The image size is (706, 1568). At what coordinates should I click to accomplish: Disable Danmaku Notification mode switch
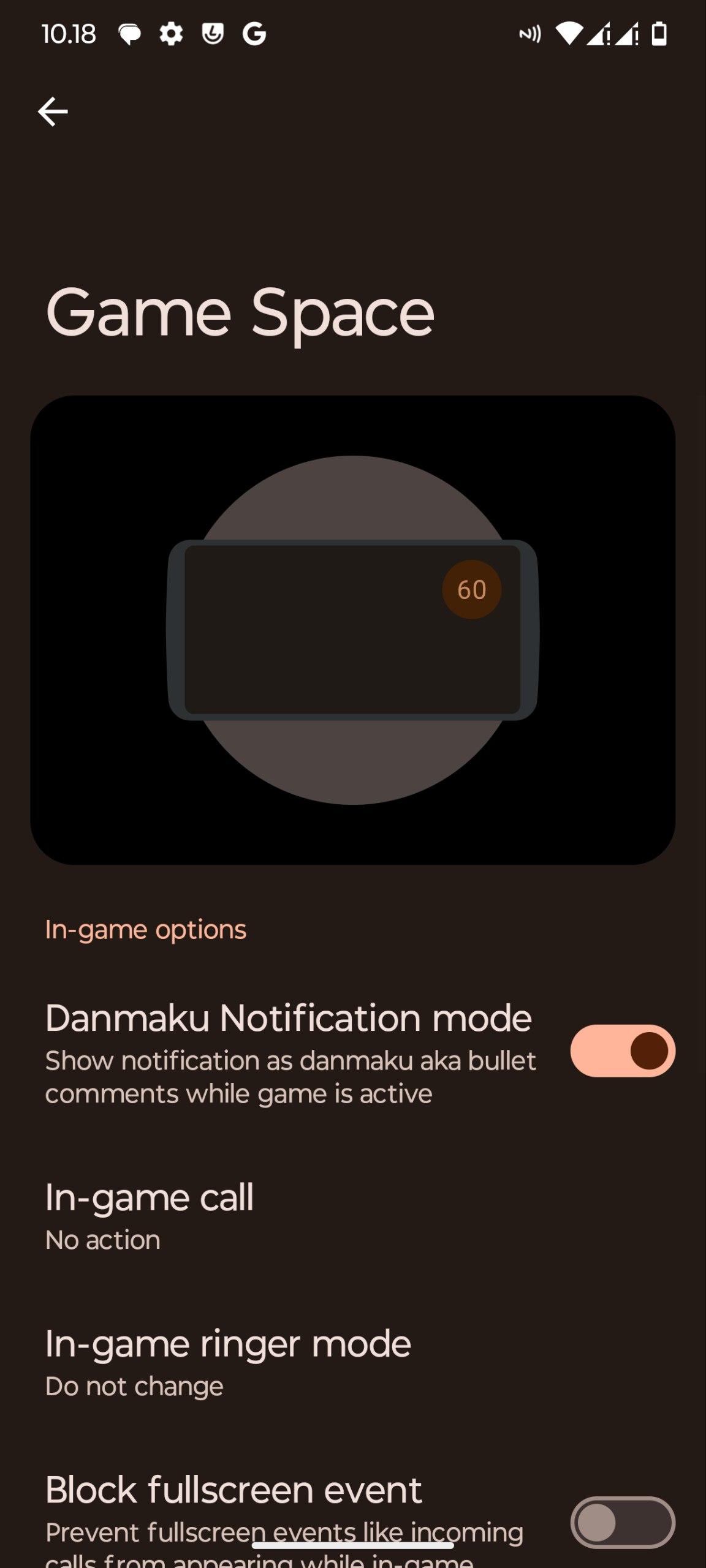coord(622,1051)
